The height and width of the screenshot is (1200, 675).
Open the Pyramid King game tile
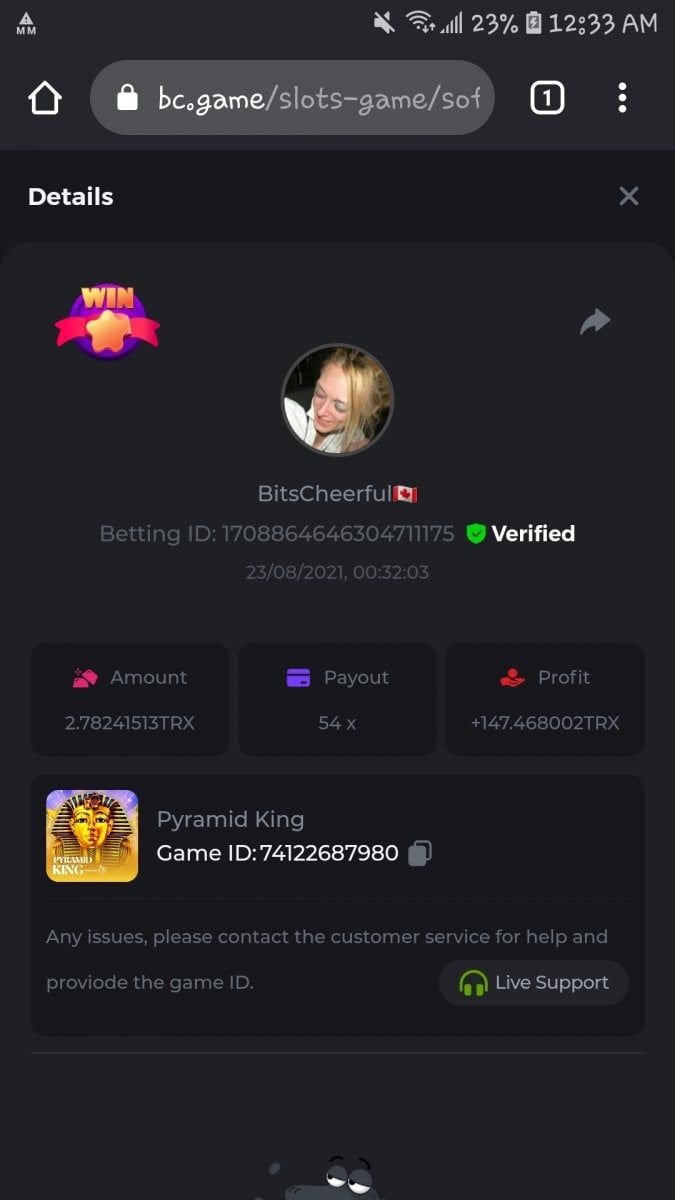point(92,836)
